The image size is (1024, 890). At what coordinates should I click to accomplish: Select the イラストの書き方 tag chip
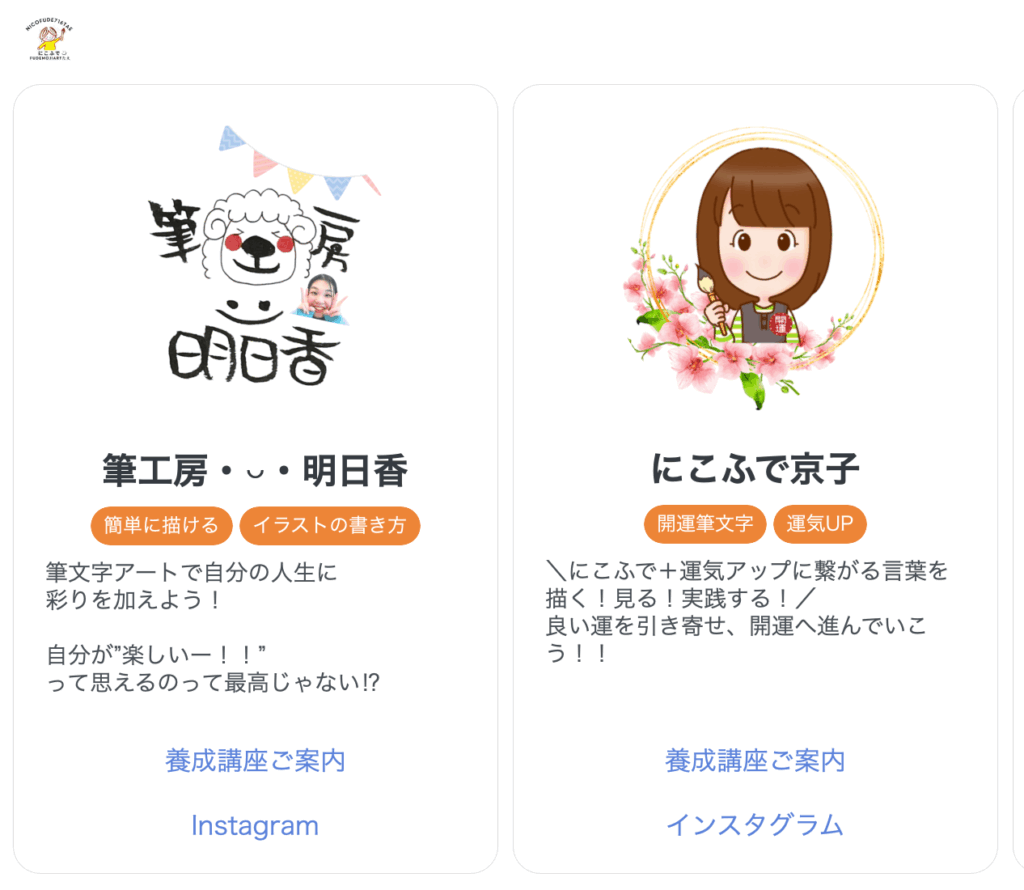tap(330, 525)
